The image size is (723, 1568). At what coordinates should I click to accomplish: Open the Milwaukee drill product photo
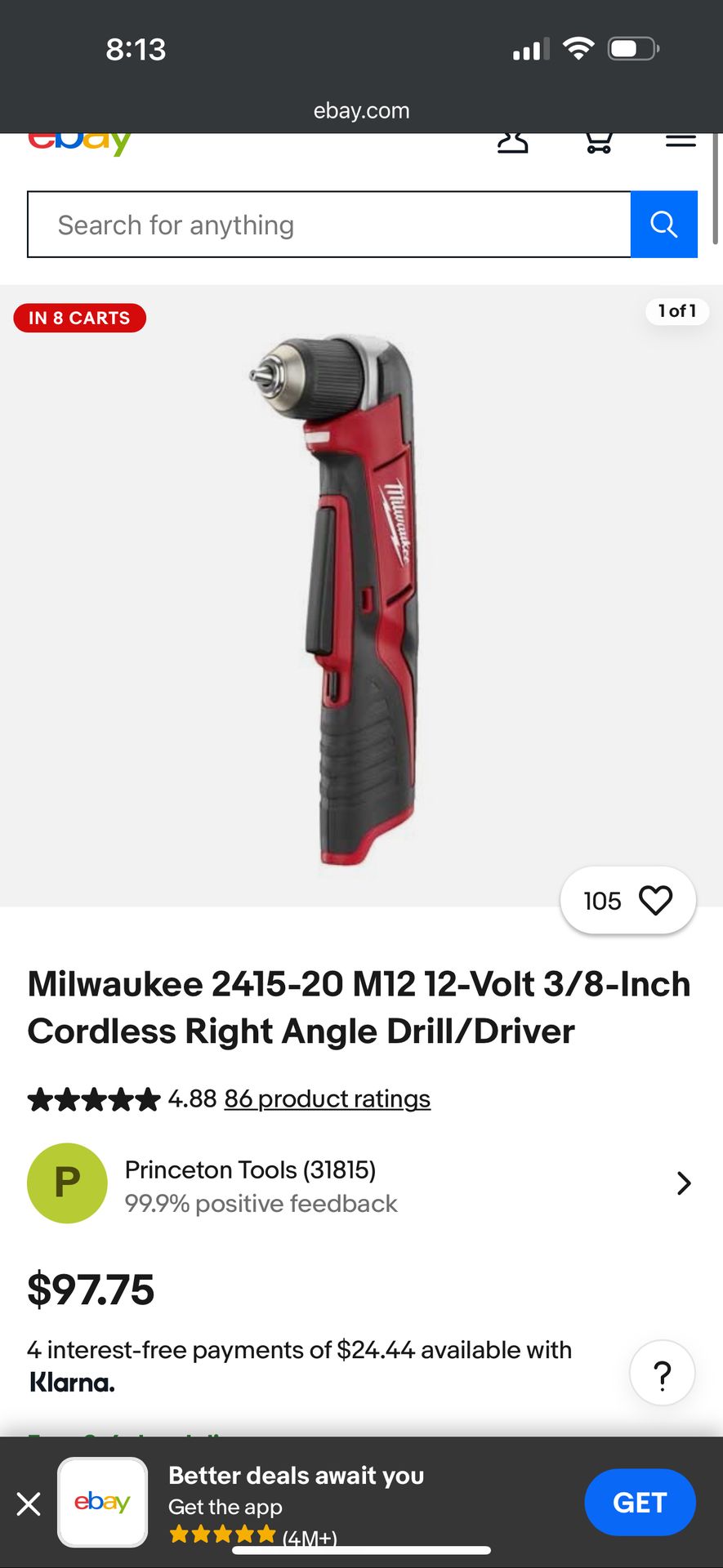point(361,596)
